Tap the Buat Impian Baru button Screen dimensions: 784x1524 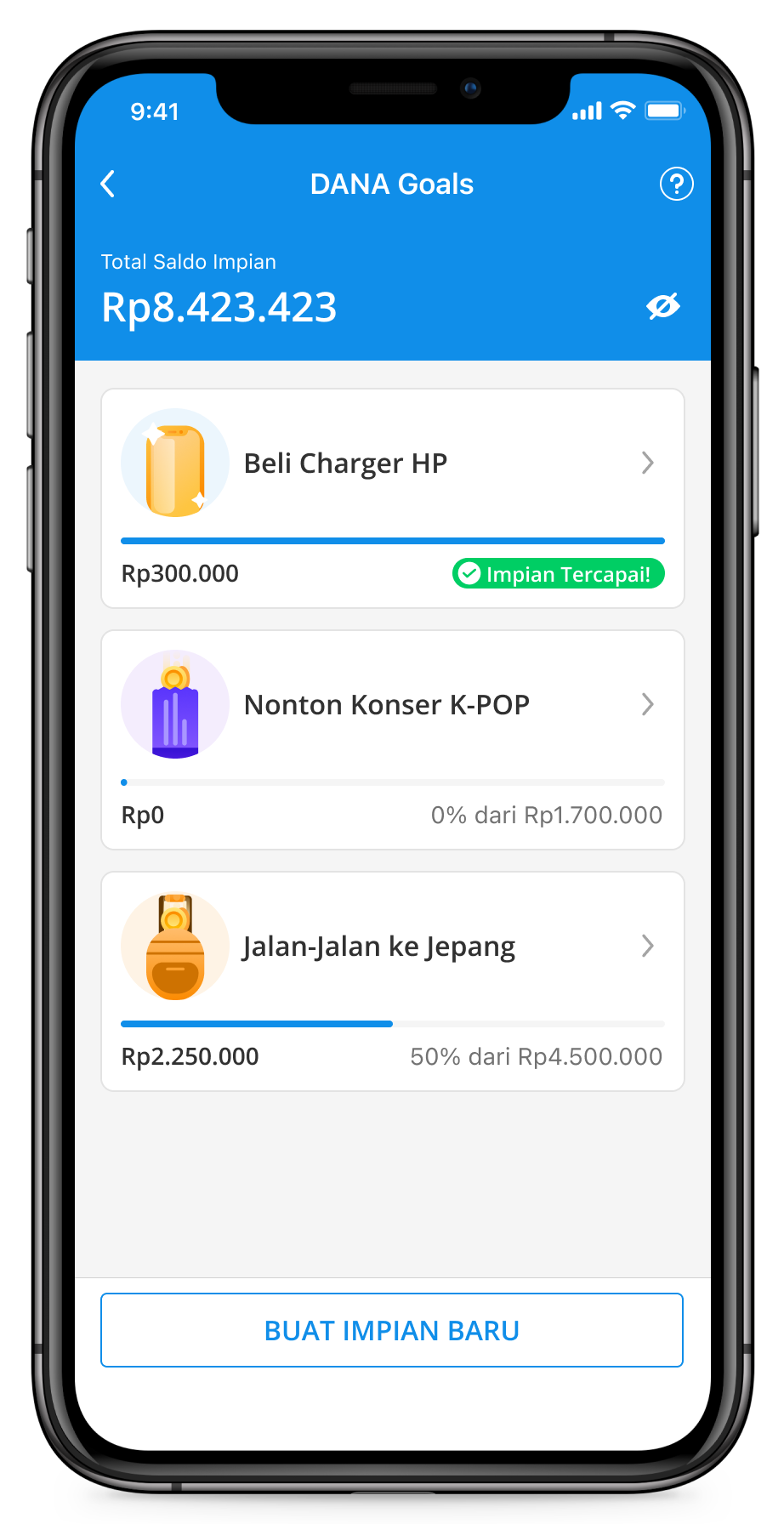(x=392, y=1330)
